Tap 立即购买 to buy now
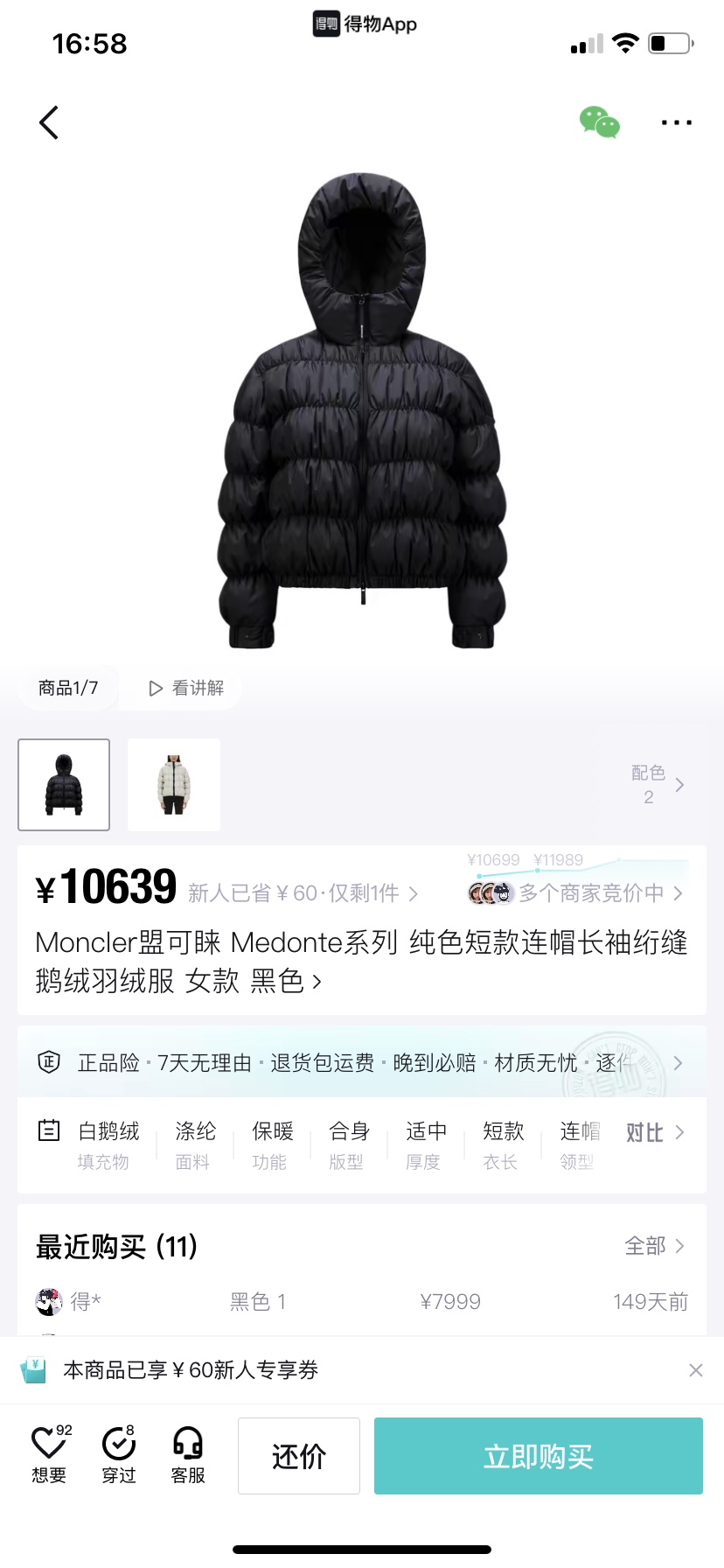The image size is (724, 1568). point(539,1456)
